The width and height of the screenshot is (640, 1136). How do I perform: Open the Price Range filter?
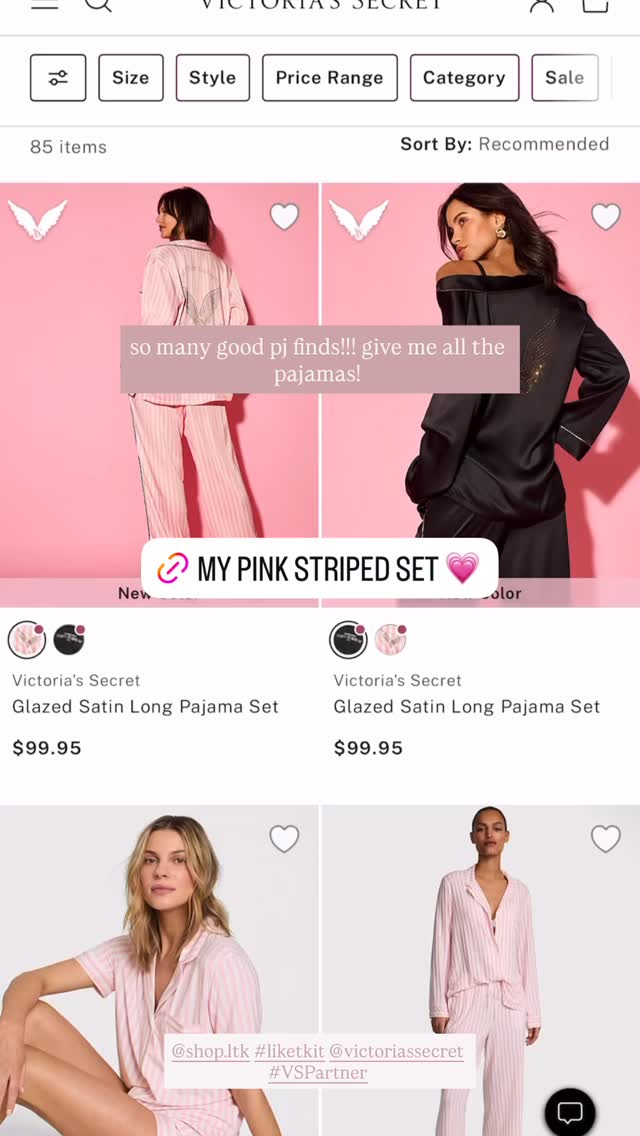pos(330,78)
